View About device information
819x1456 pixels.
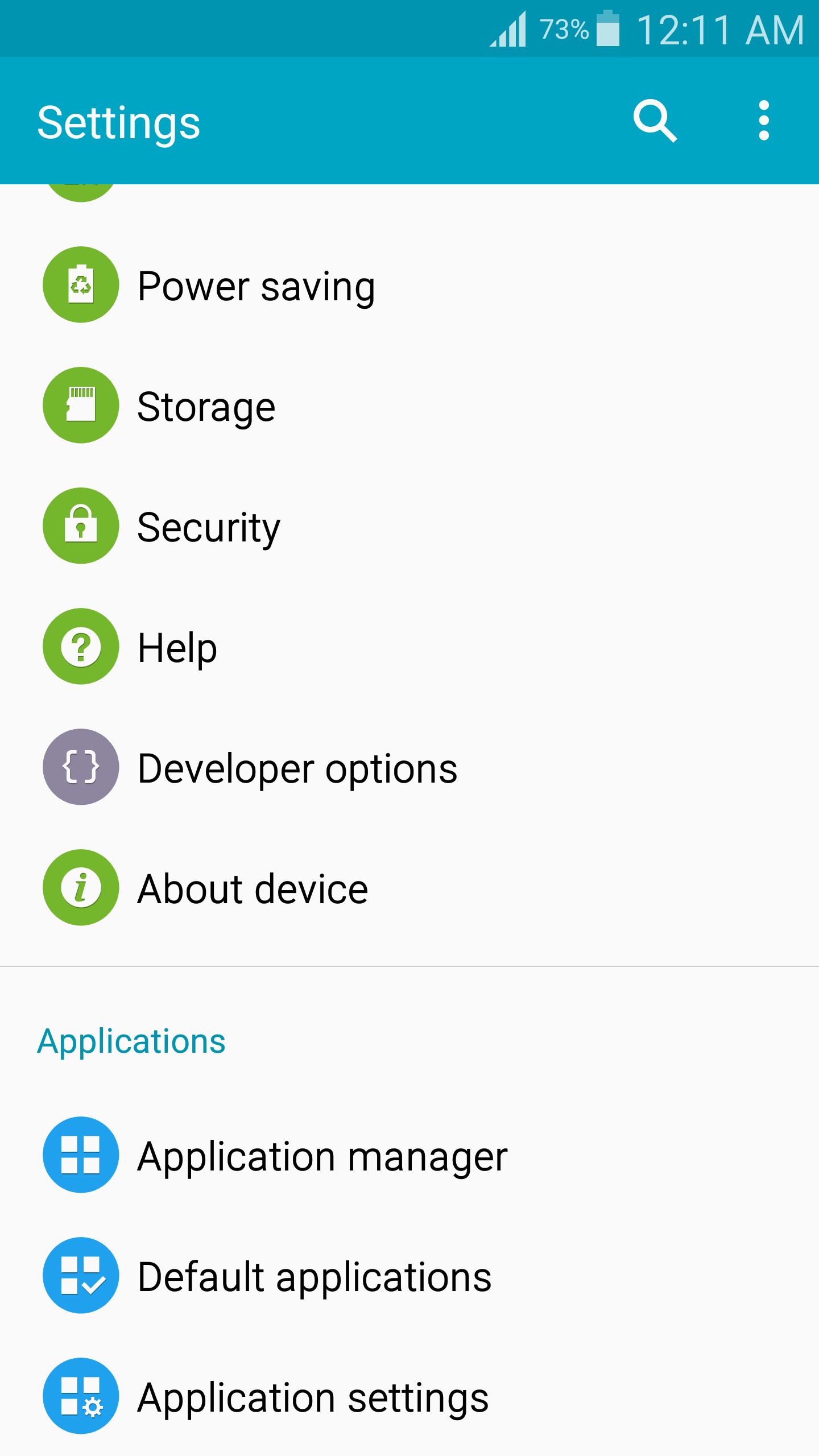pos(253,888)
